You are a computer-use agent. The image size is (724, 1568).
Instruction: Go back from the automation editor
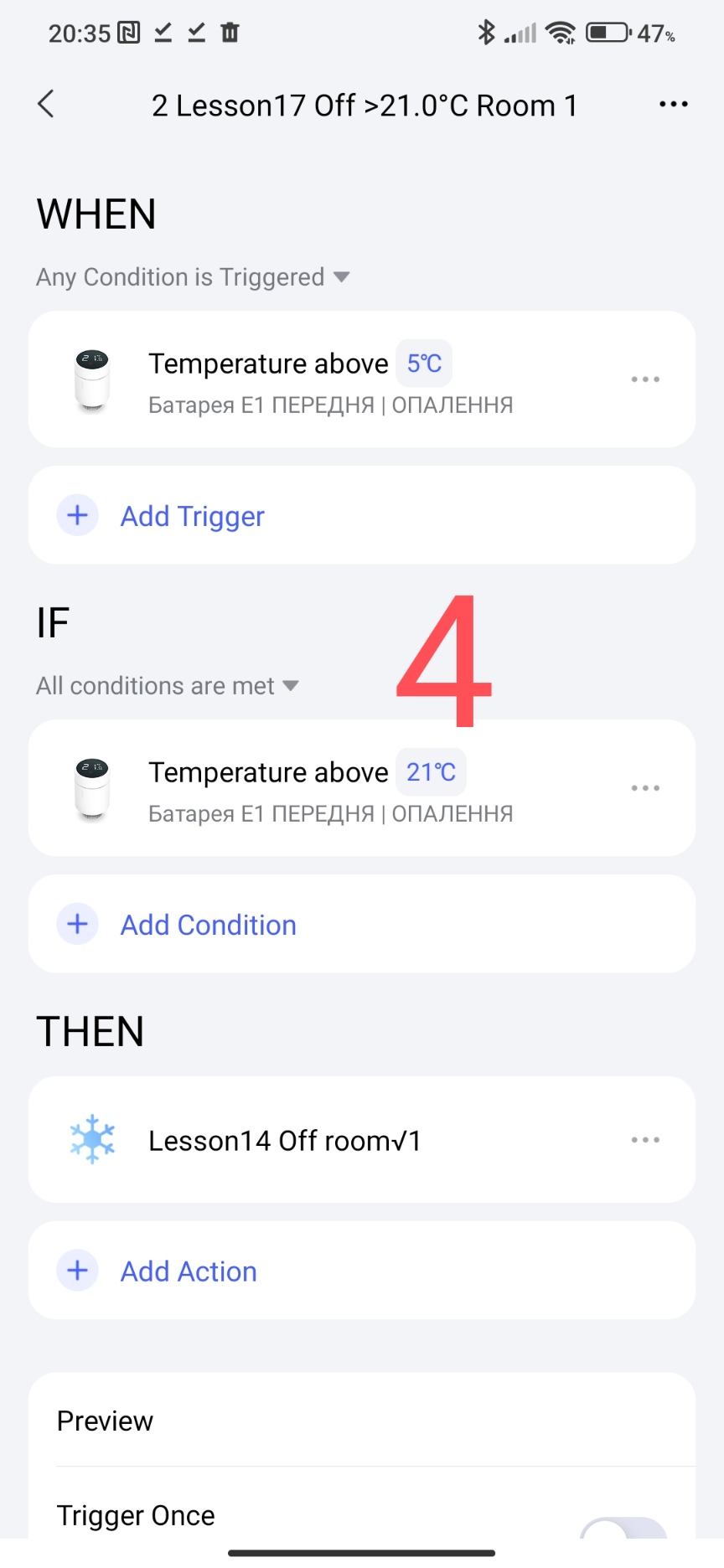47,105
